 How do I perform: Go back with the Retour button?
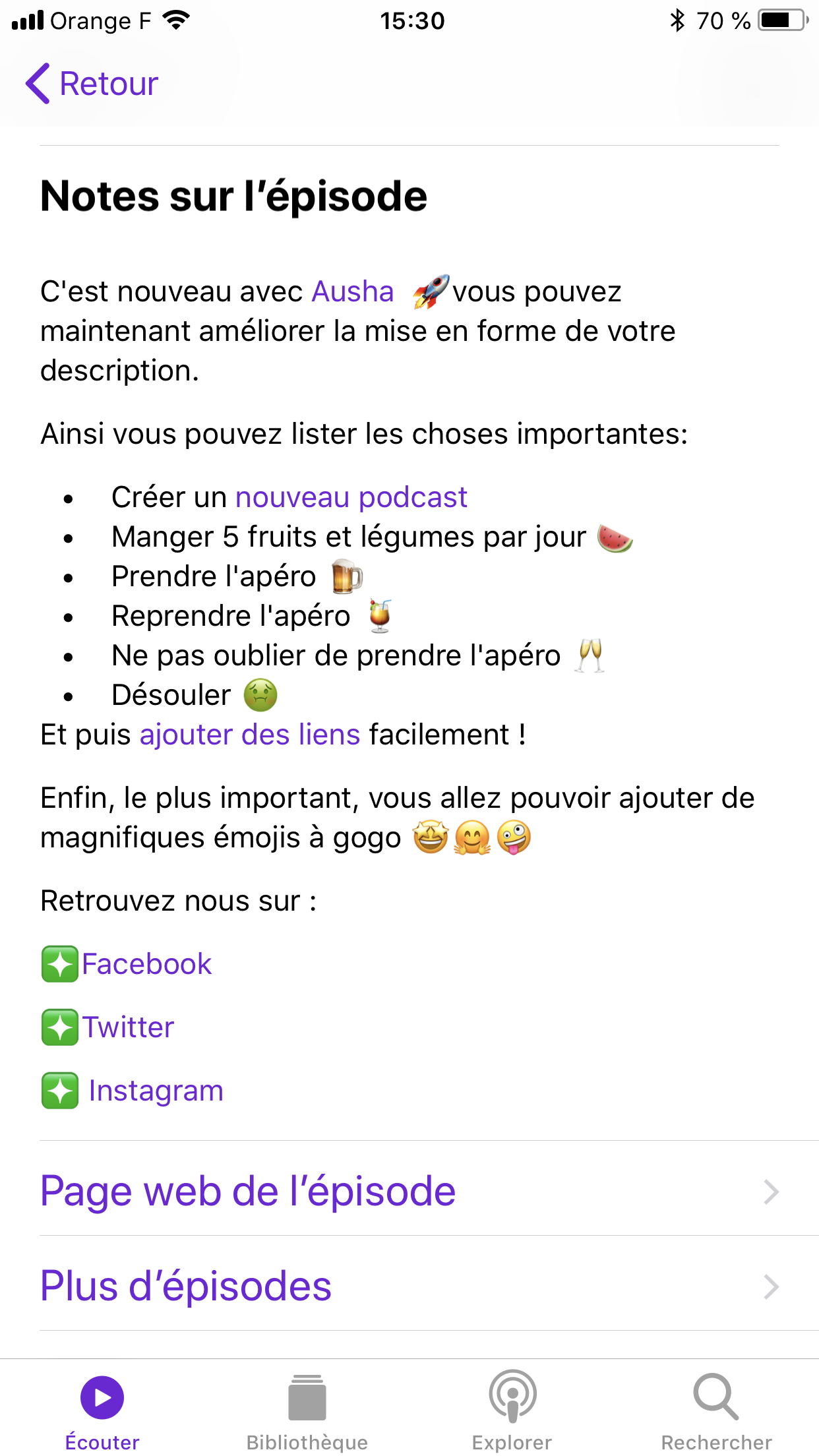[x=92, y=84]
